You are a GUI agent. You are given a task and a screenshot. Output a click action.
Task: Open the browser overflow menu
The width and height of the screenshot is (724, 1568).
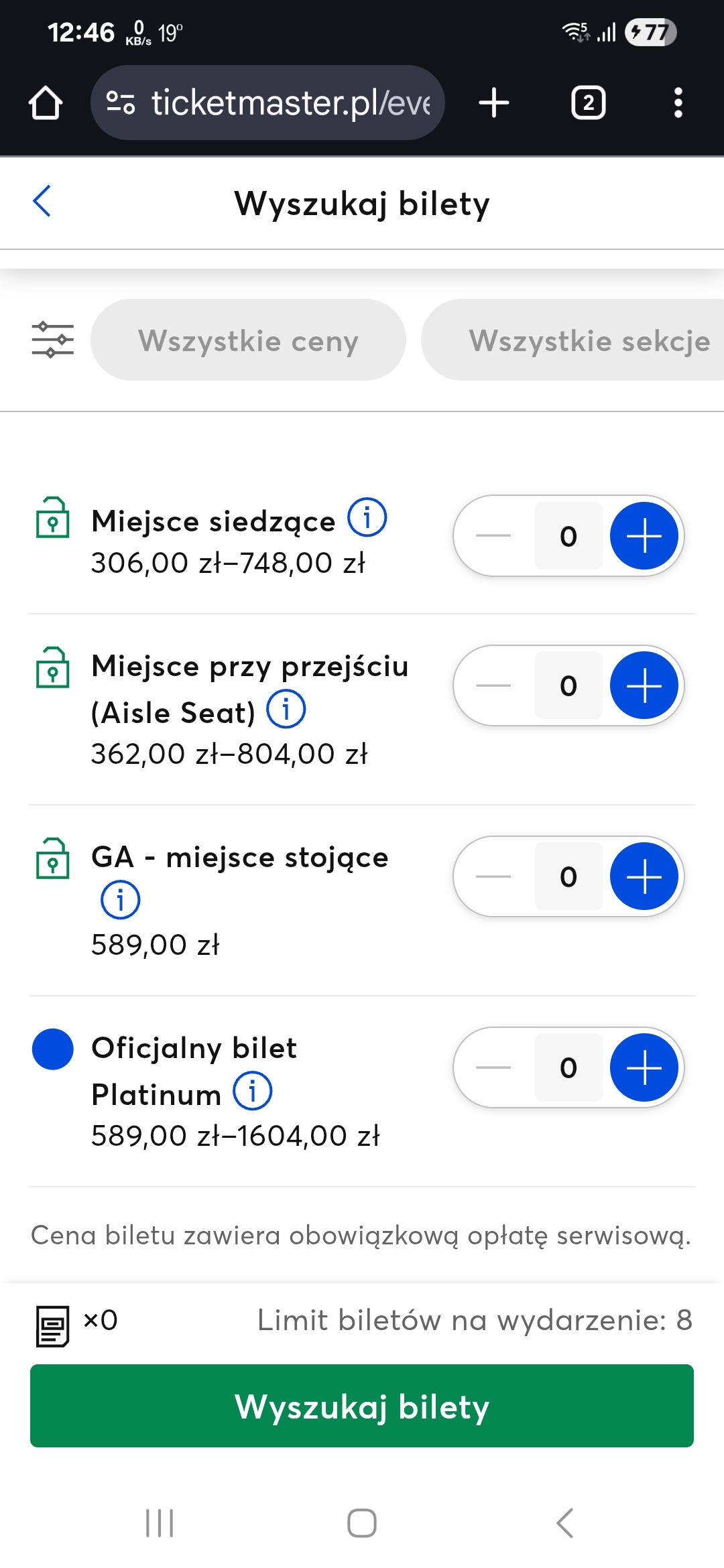(x=678, y=103)
